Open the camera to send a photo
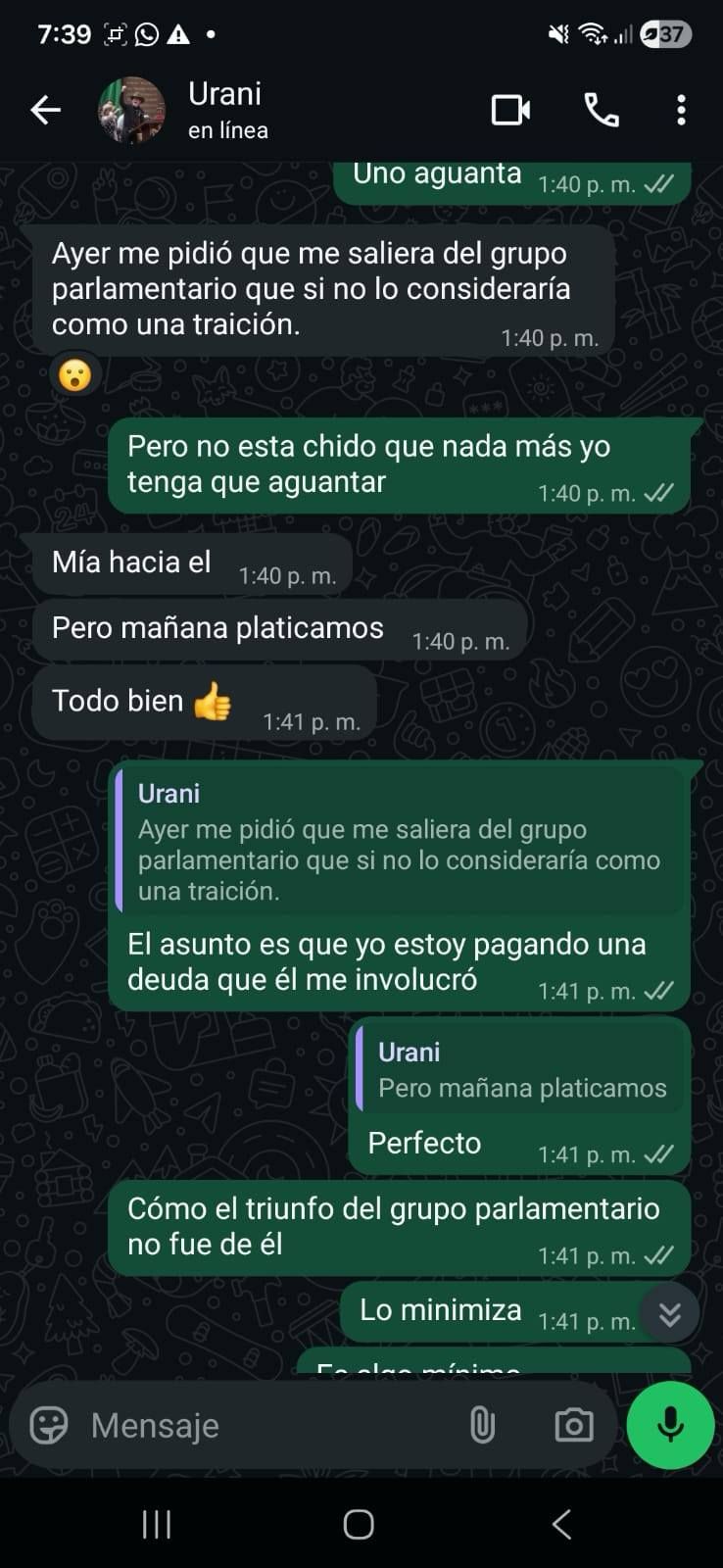 573,1426
